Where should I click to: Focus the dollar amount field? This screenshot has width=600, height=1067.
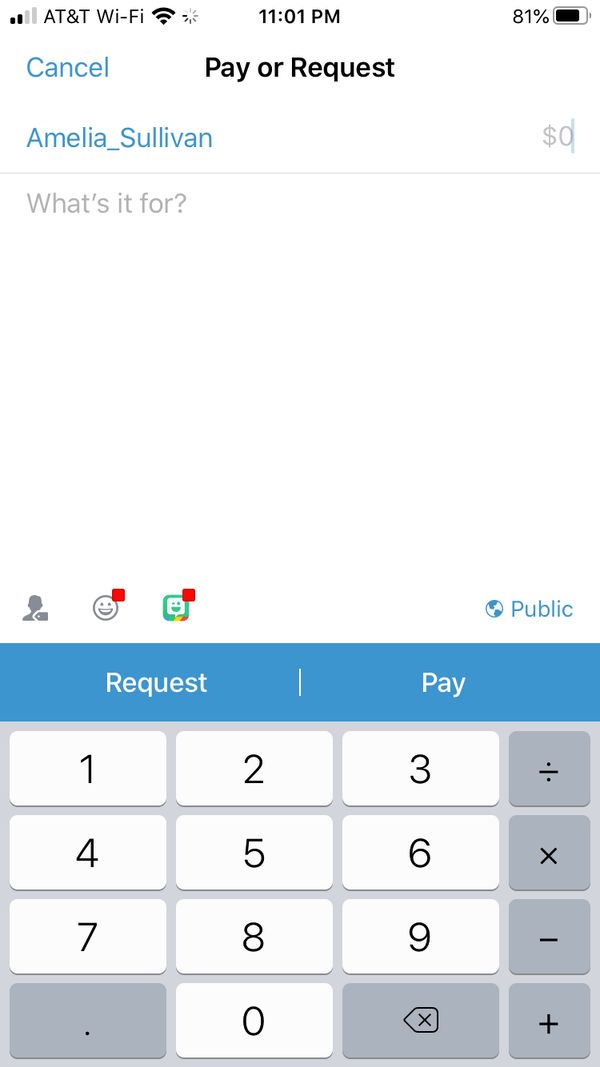point(557,136)
